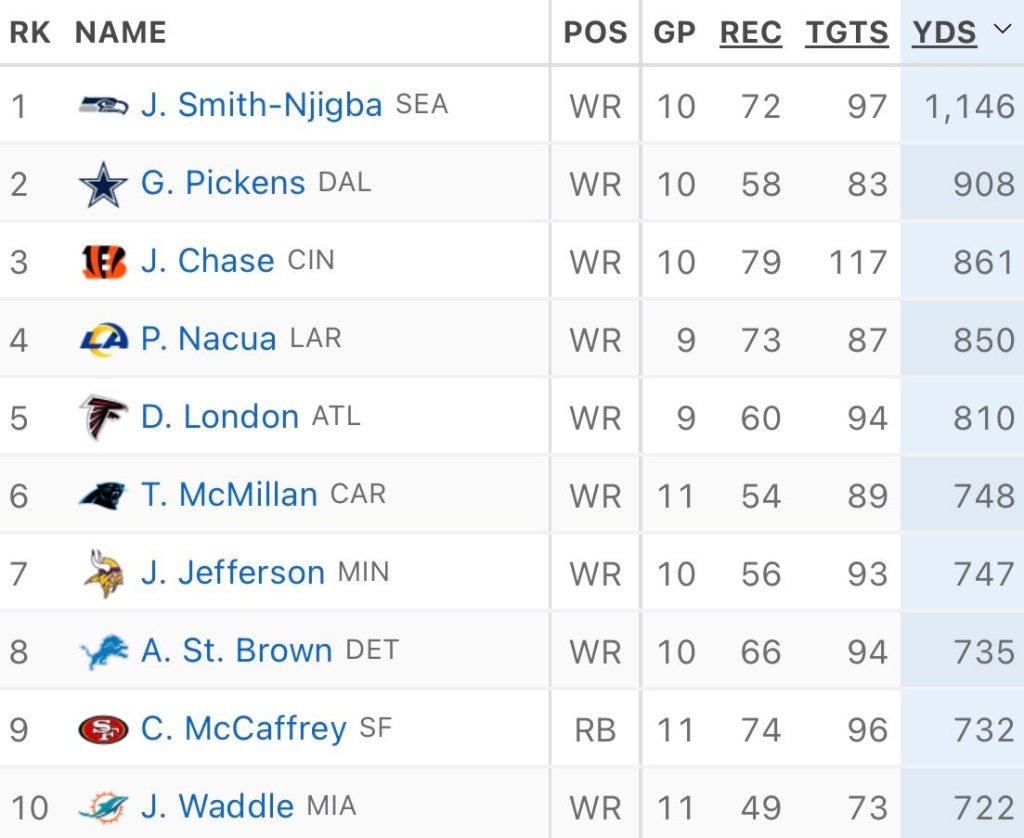Open P. Nacua's player page
Image resolution: width=1024 pixels, height=838 pixels.
pyautogui.click(x=208, y=339)
